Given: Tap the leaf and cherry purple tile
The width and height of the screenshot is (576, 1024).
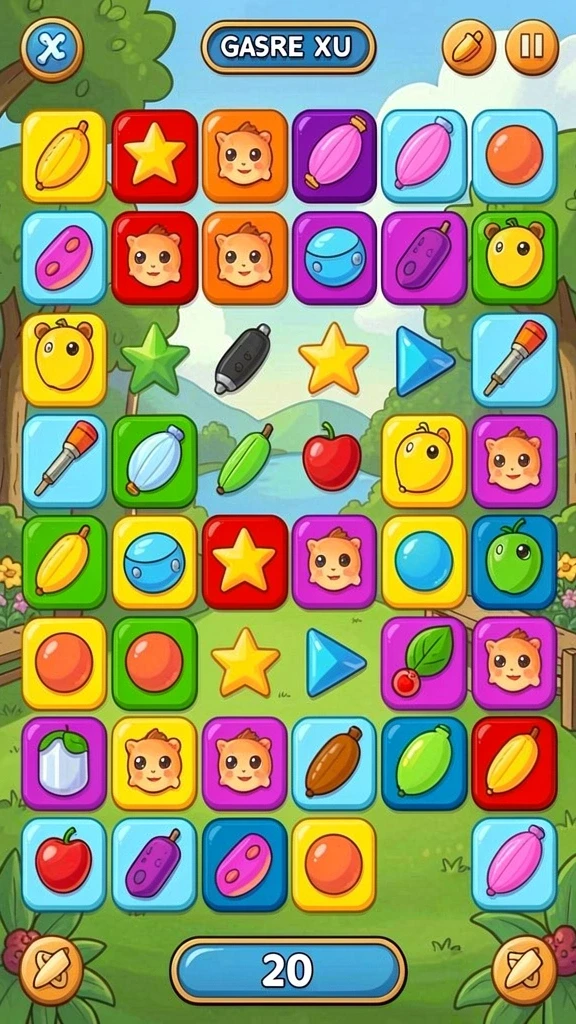Looking at the screenshot, I should pyautogui.click(x=424, y=663).
